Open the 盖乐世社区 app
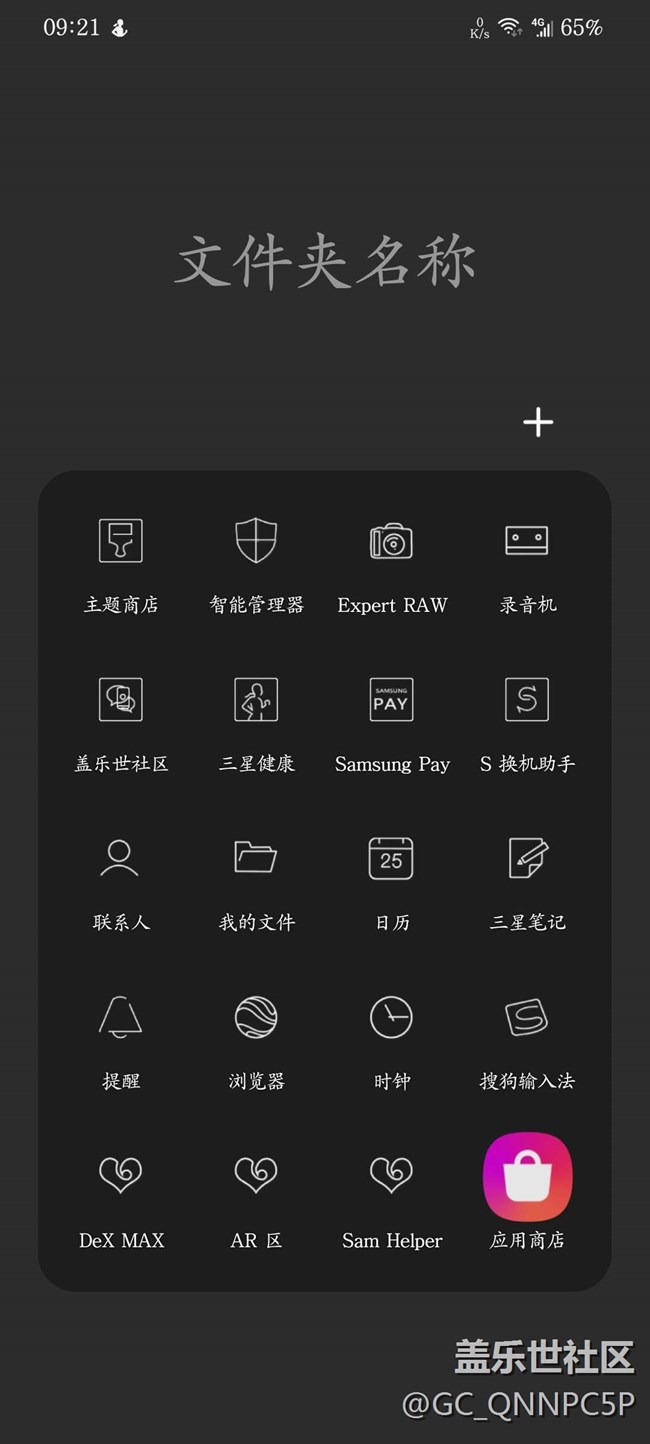This screenshot has height=1444, width=650. 121,700
